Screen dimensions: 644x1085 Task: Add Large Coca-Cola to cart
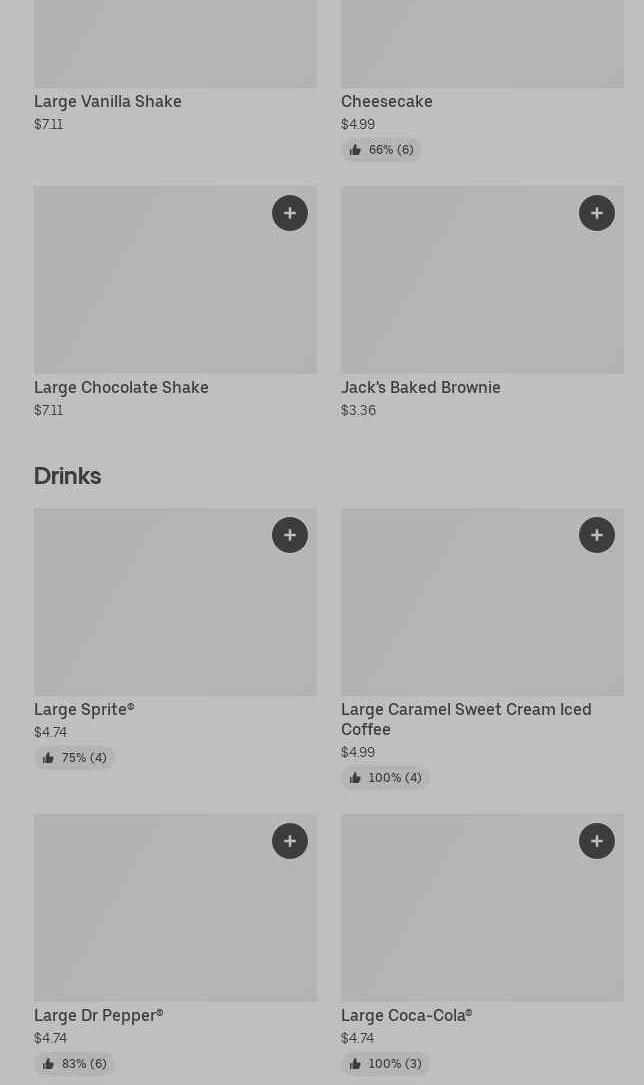pos(597,841)
